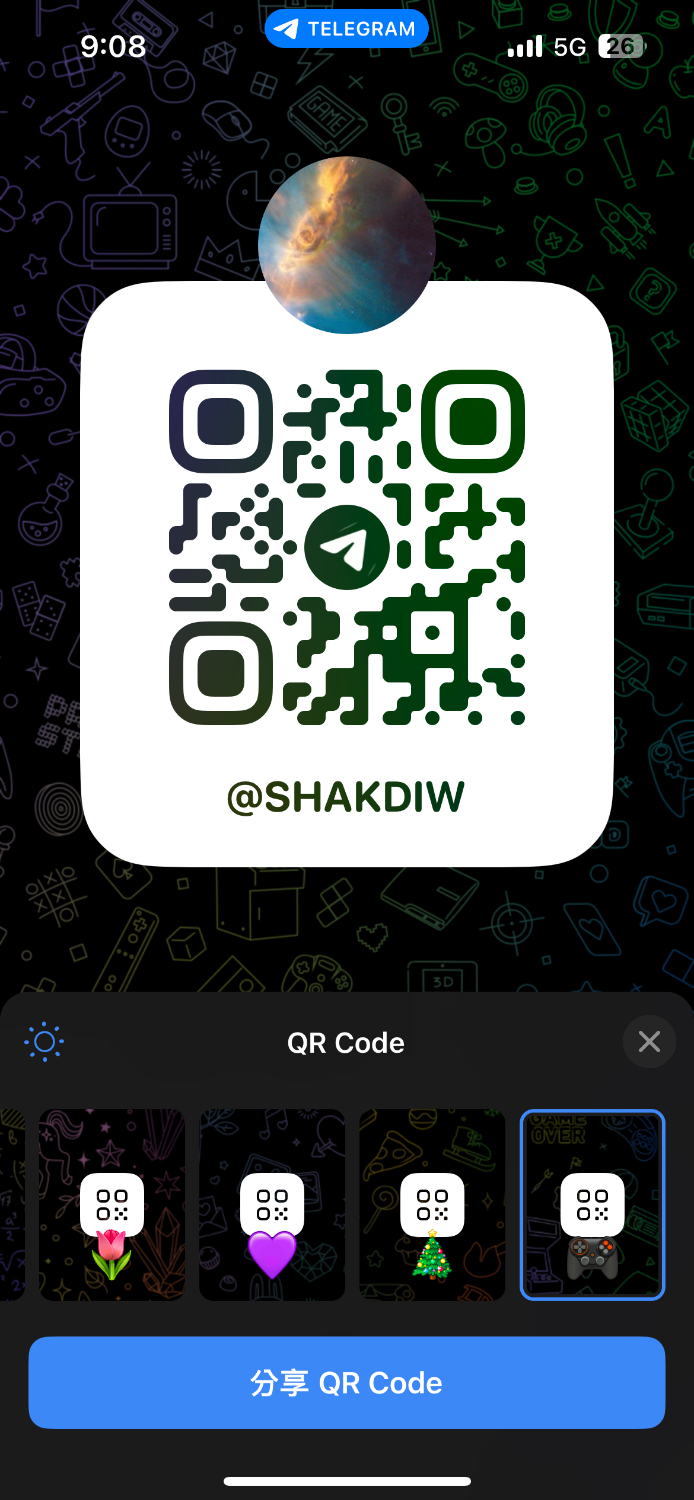
Task: Select the tulip QR theme
Action: tap(112, 1205)
